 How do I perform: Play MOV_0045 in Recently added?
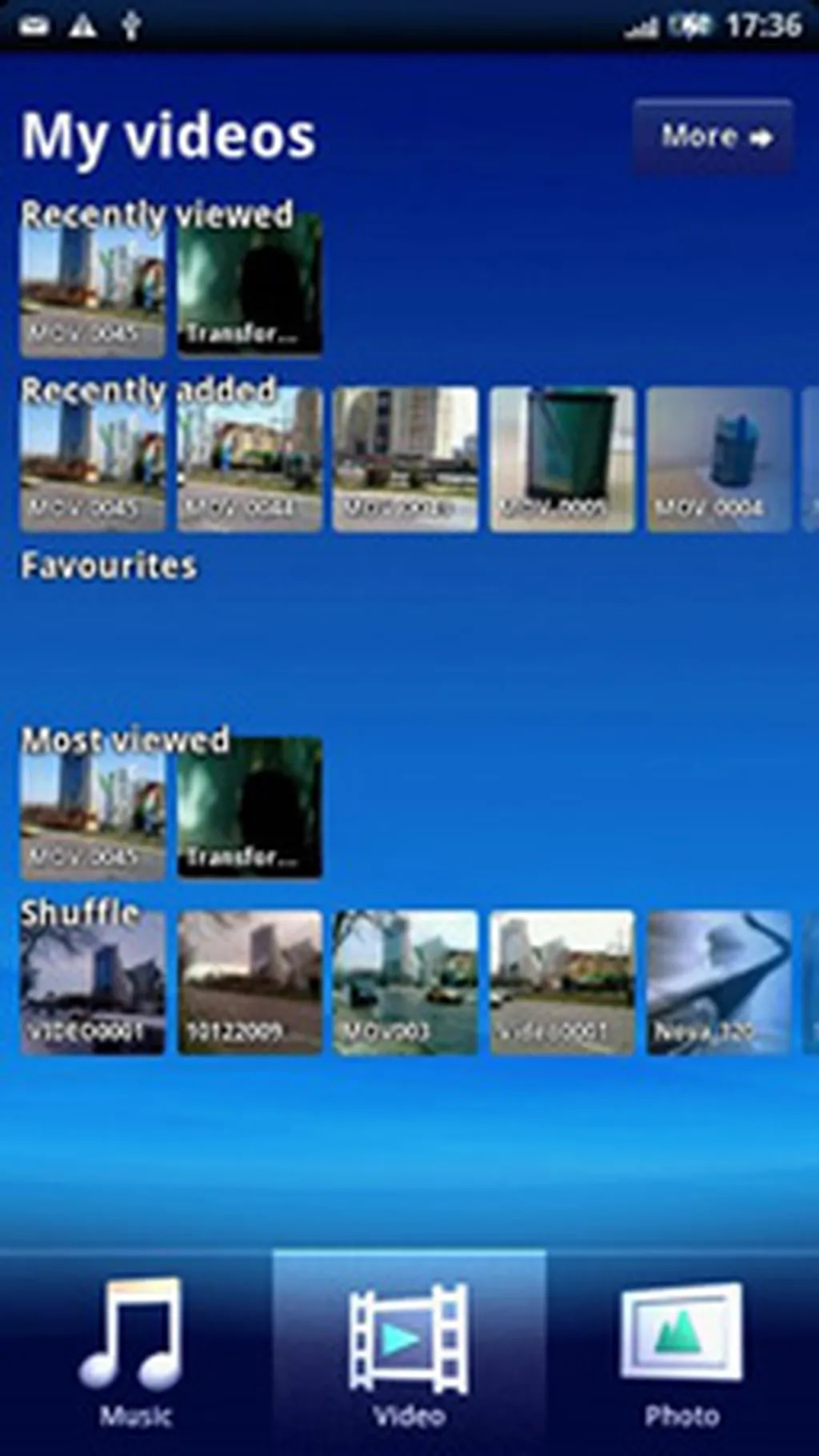tap(92, 460)
